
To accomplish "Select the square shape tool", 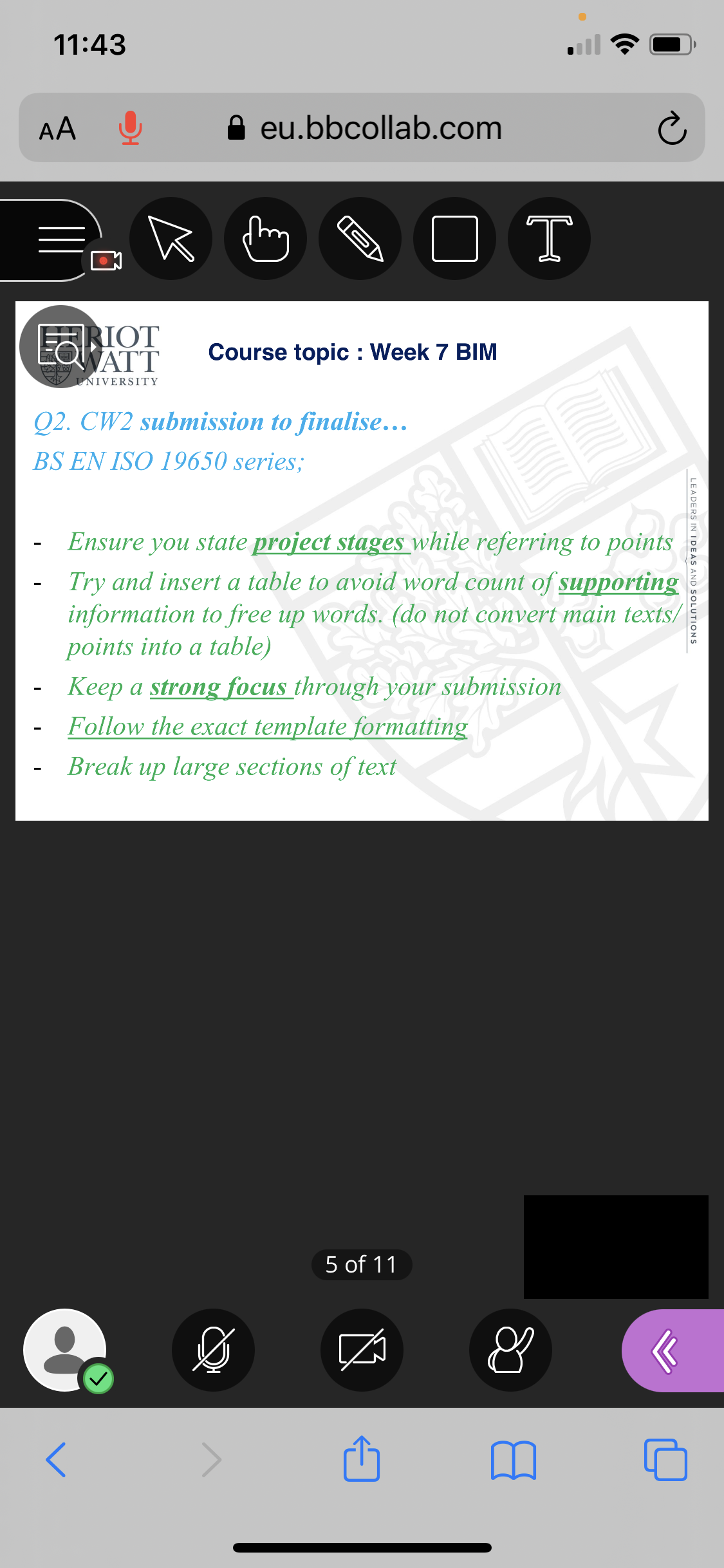I will pyautogui.click(x=454, y=239).
